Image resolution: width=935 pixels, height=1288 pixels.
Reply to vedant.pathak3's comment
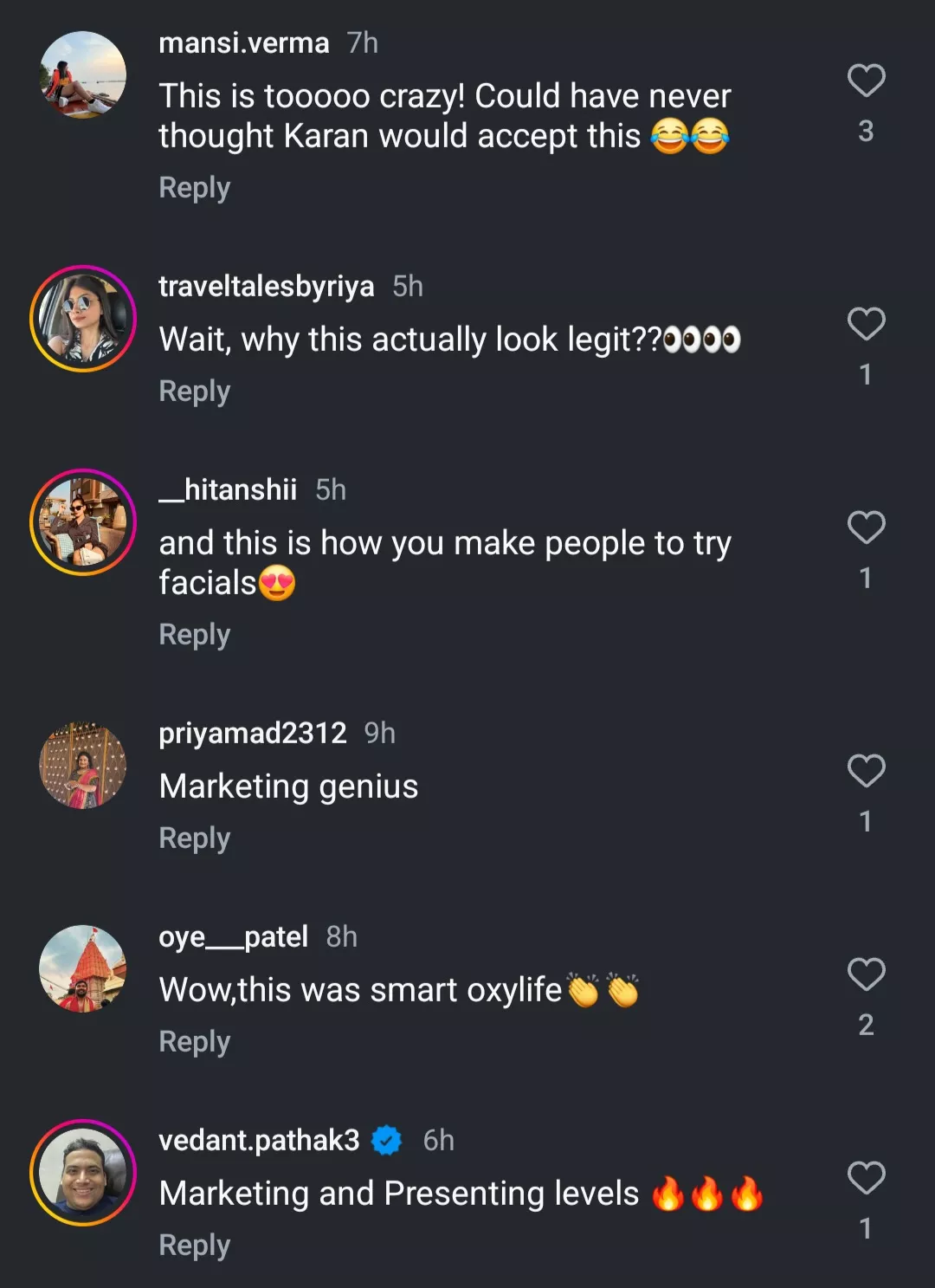click(194, 1246)
